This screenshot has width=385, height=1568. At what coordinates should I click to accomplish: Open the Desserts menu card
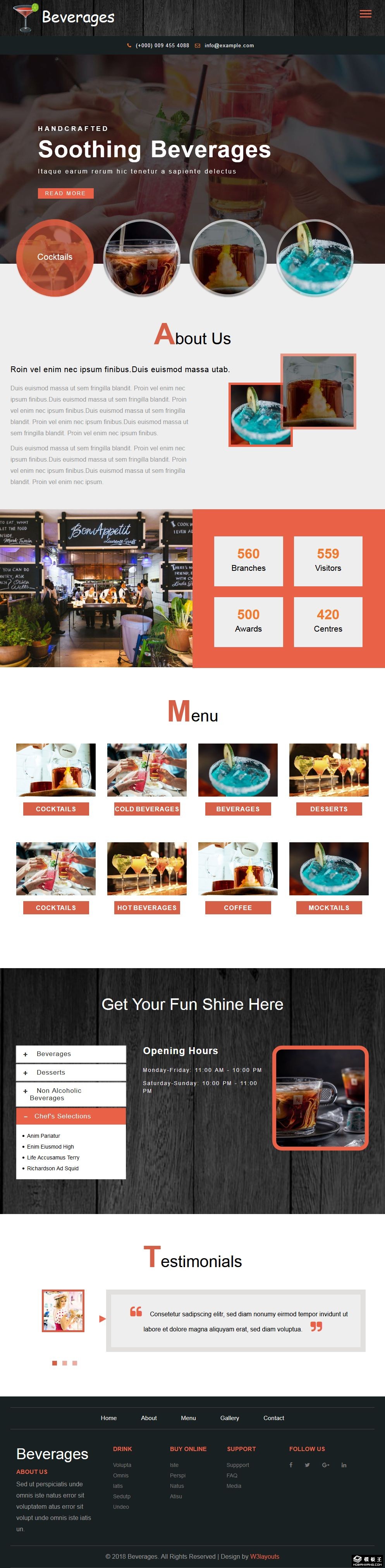[329, 809]
